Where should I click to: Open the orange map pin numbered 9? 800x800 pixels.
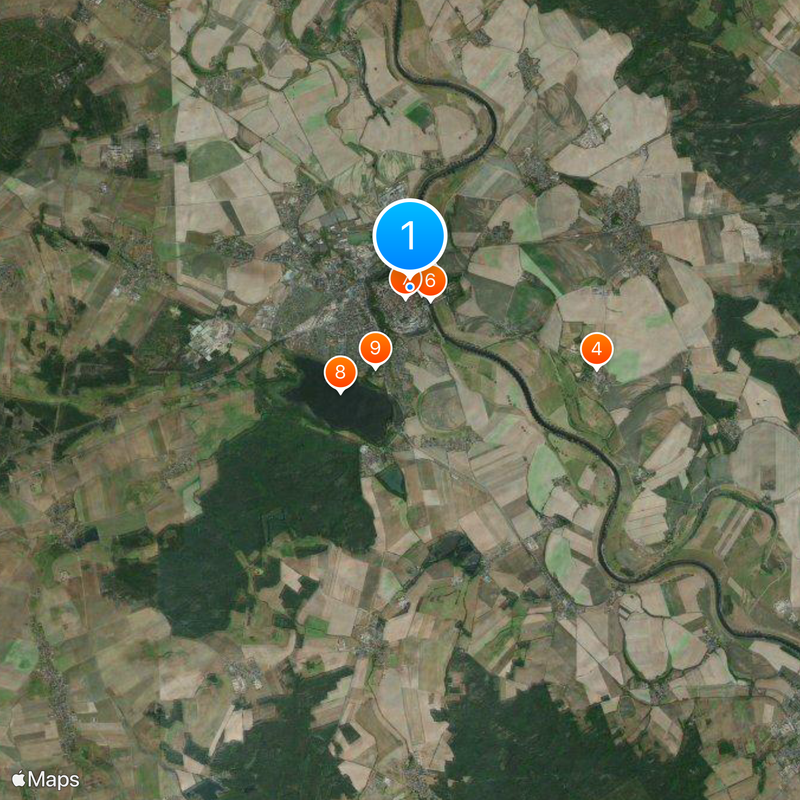coord(375,348)
